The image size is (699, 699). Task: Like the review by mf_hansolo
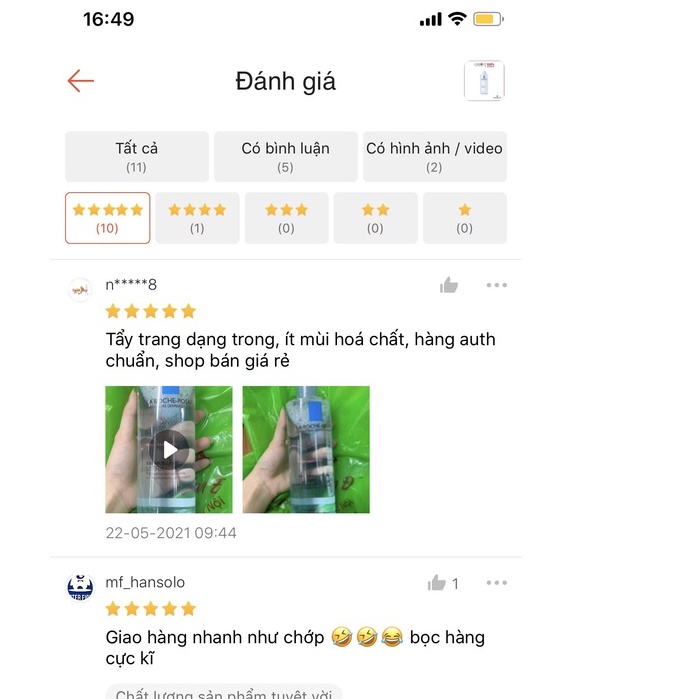437,583
